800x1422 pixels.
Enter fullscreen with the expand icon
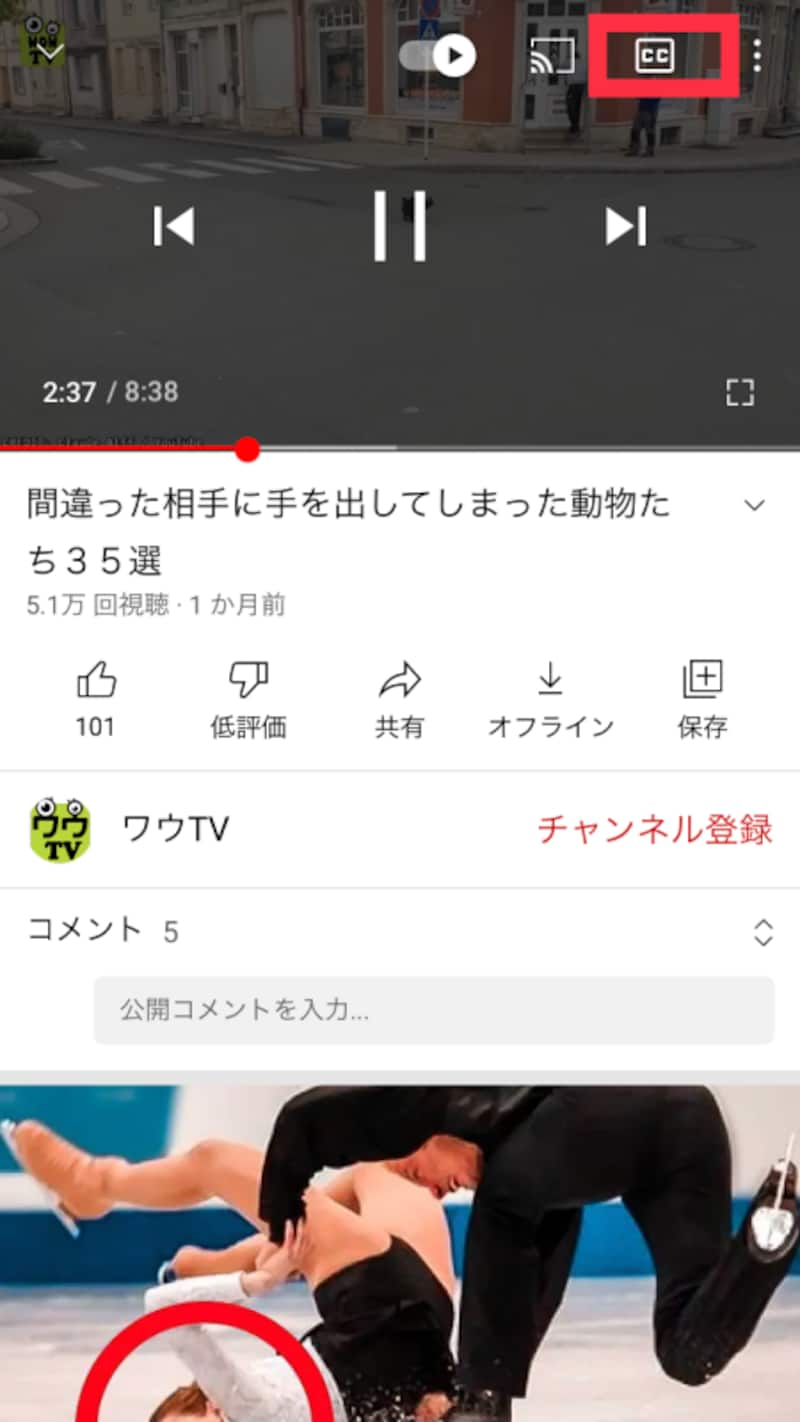point(740,392)
